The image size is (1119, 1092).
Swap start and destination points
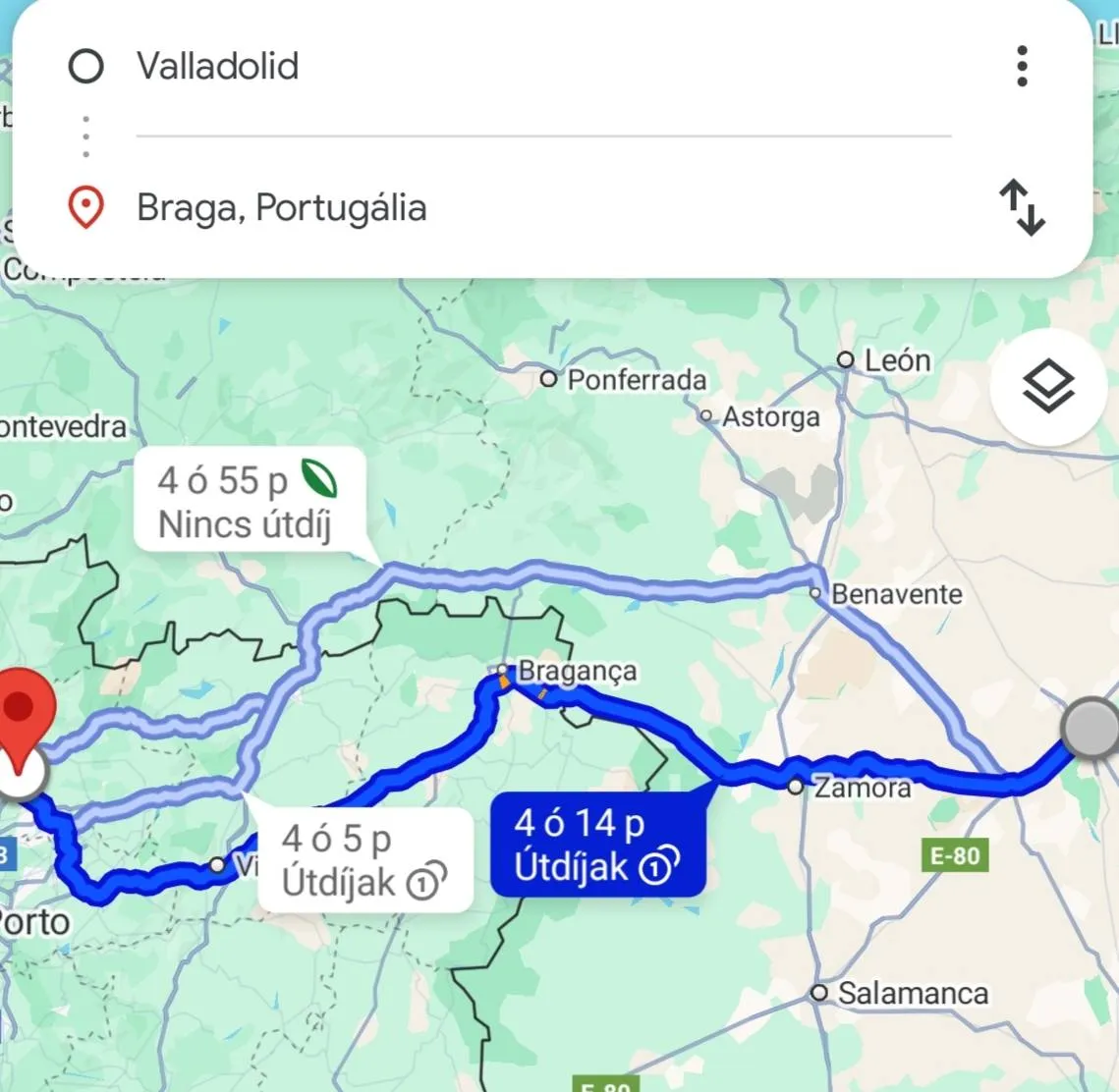coord(1022,207)
